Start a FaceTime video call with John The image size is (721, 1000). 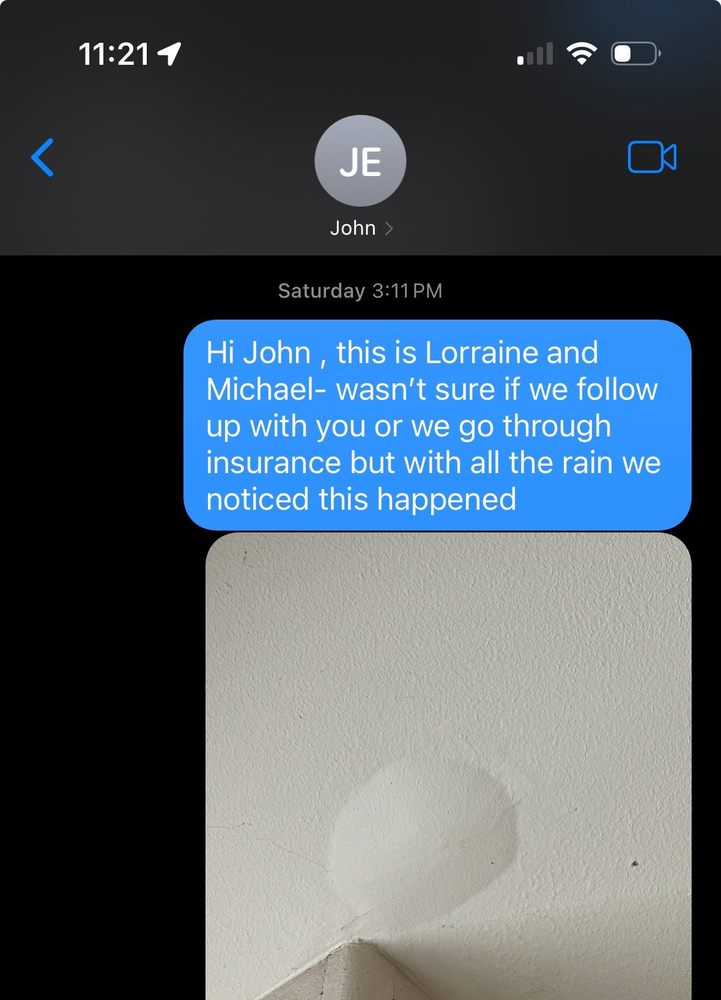tap(651, 157)
